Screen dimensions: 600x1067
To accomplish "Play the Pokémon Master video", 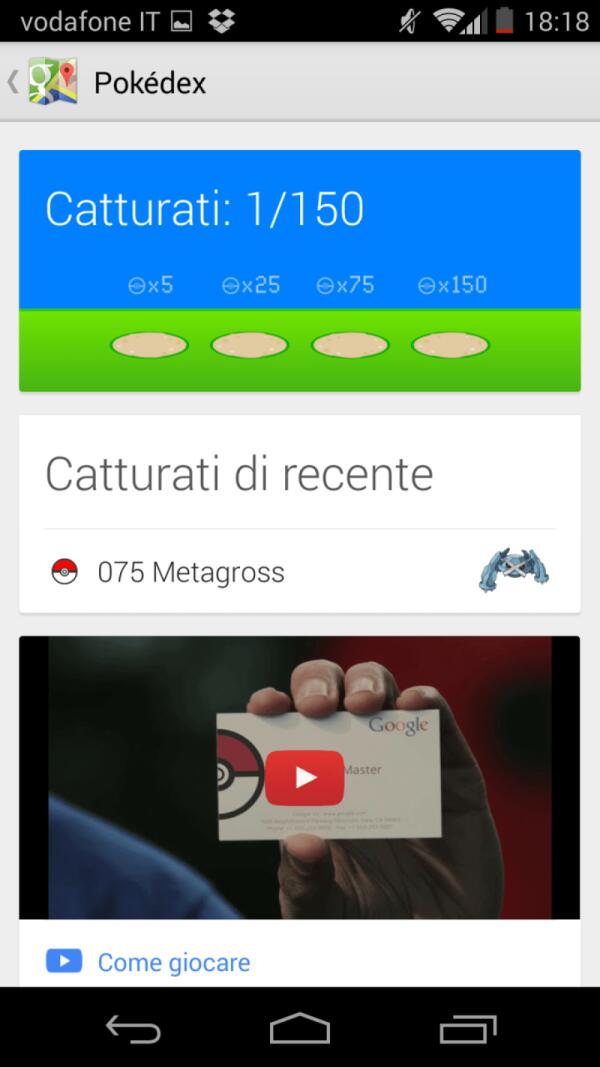I will (x=305, y=776).
